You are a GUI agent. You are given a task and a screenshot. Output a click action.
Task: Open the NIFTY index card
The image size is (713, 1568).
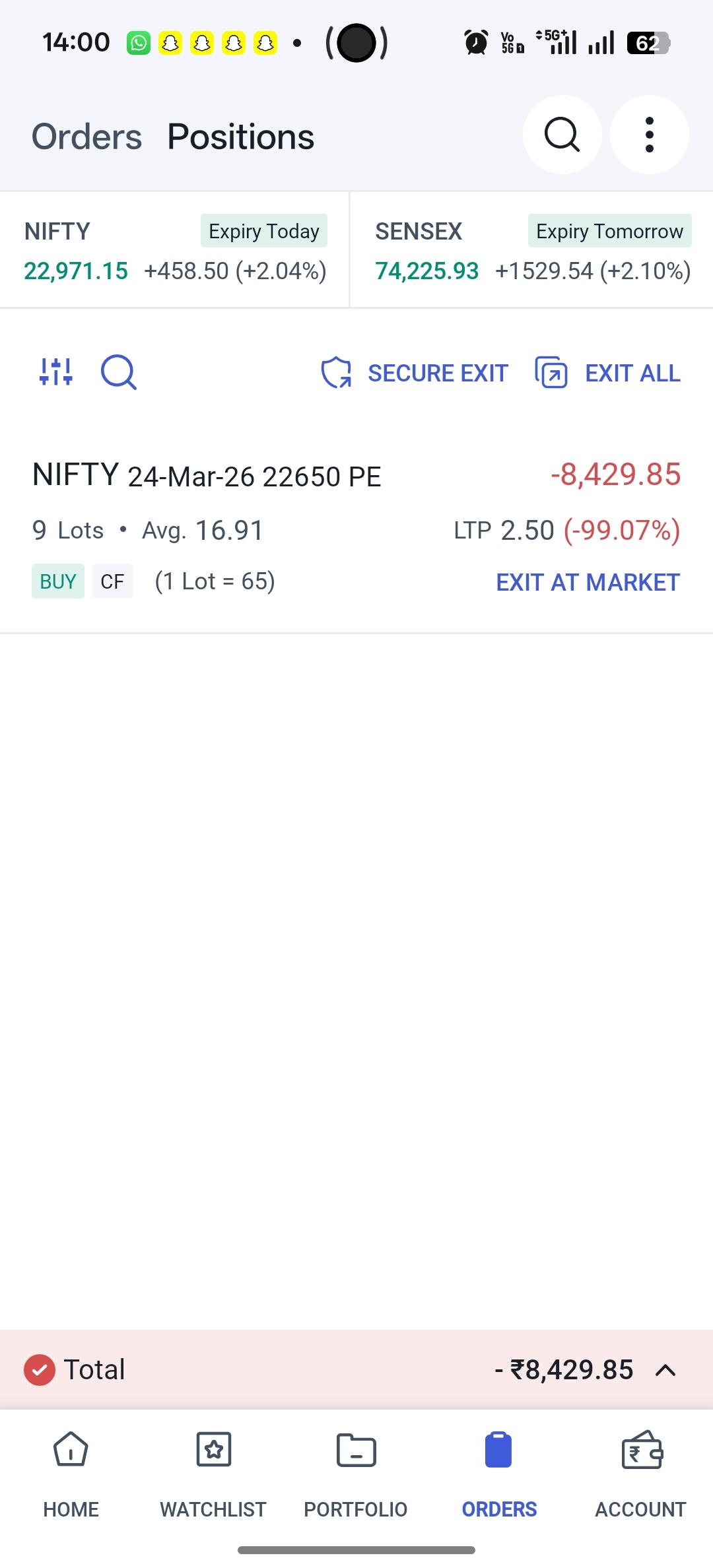tap(175, 250)
